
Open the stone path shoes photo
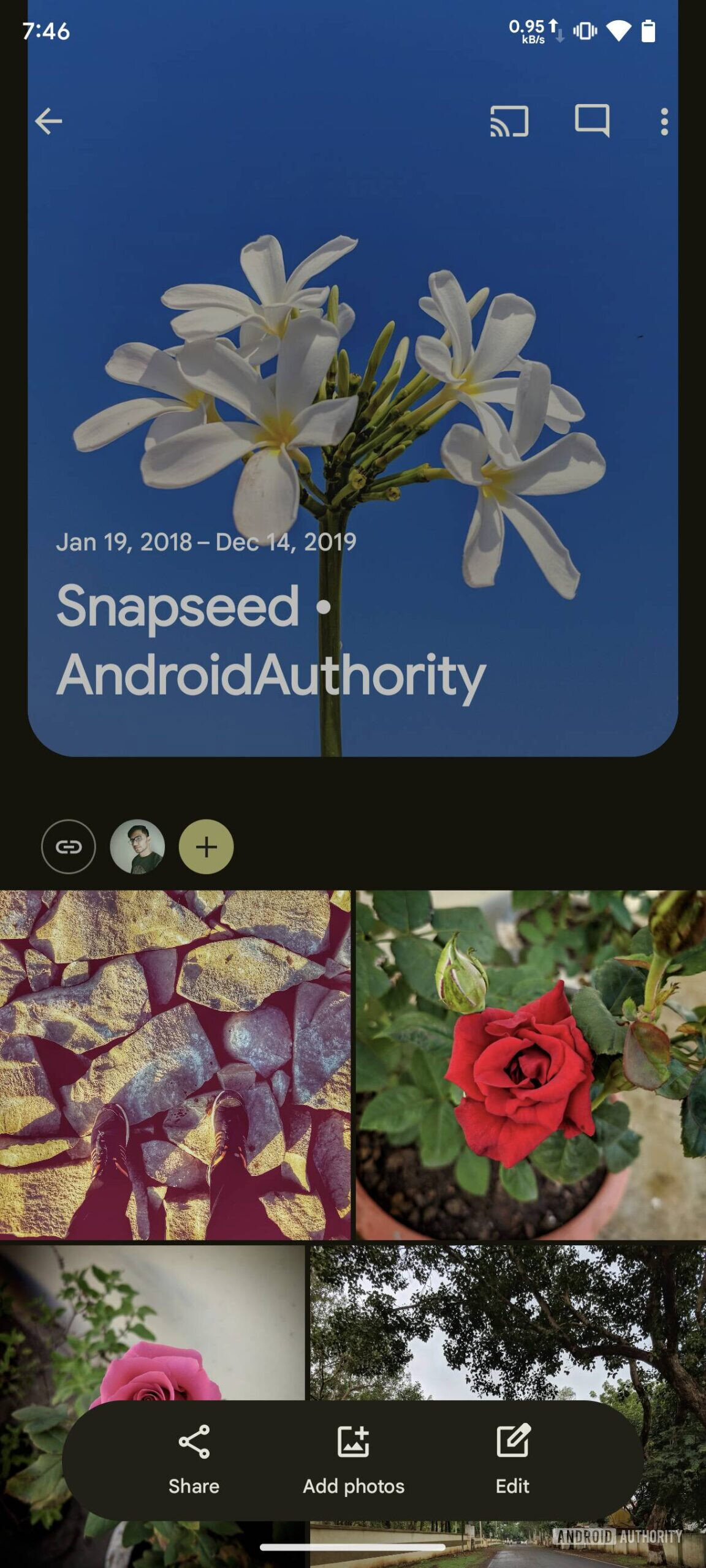[175, 1065]
